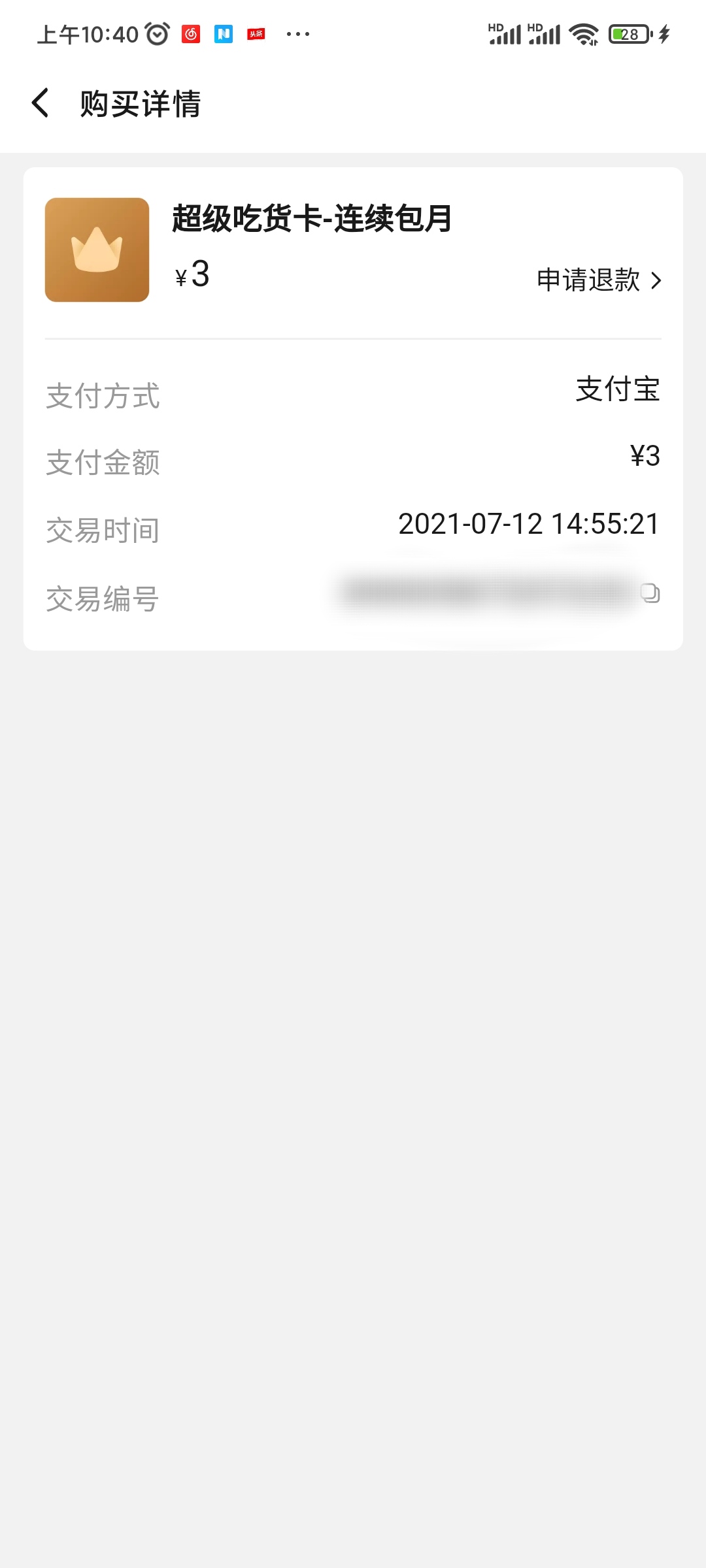Screen dimensions: 706x1568
Task: Tap the ellipsis for hidden status bar notifications
Action: point(297,34)
